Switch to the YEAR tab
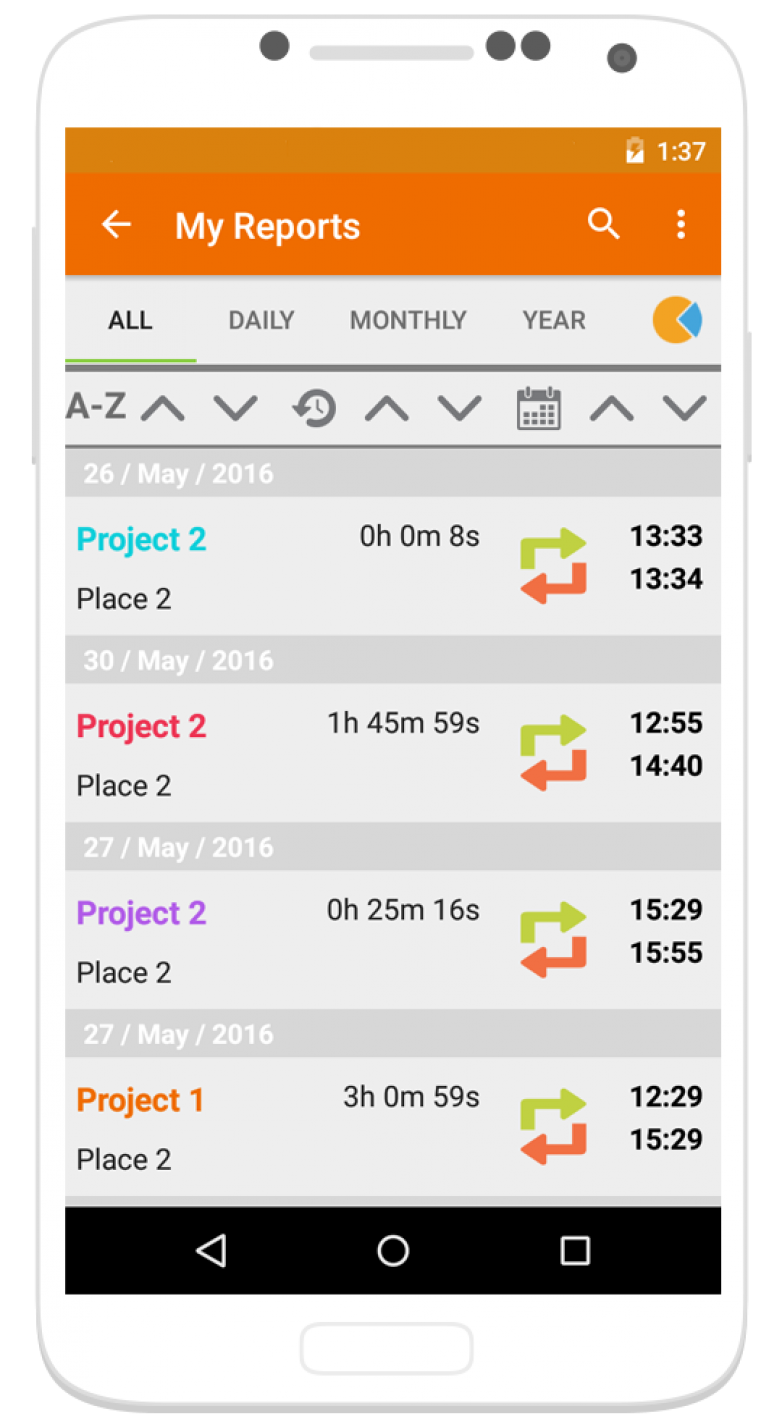The height and width of the screenshot is (1419, 782). [x=554, y=320]
